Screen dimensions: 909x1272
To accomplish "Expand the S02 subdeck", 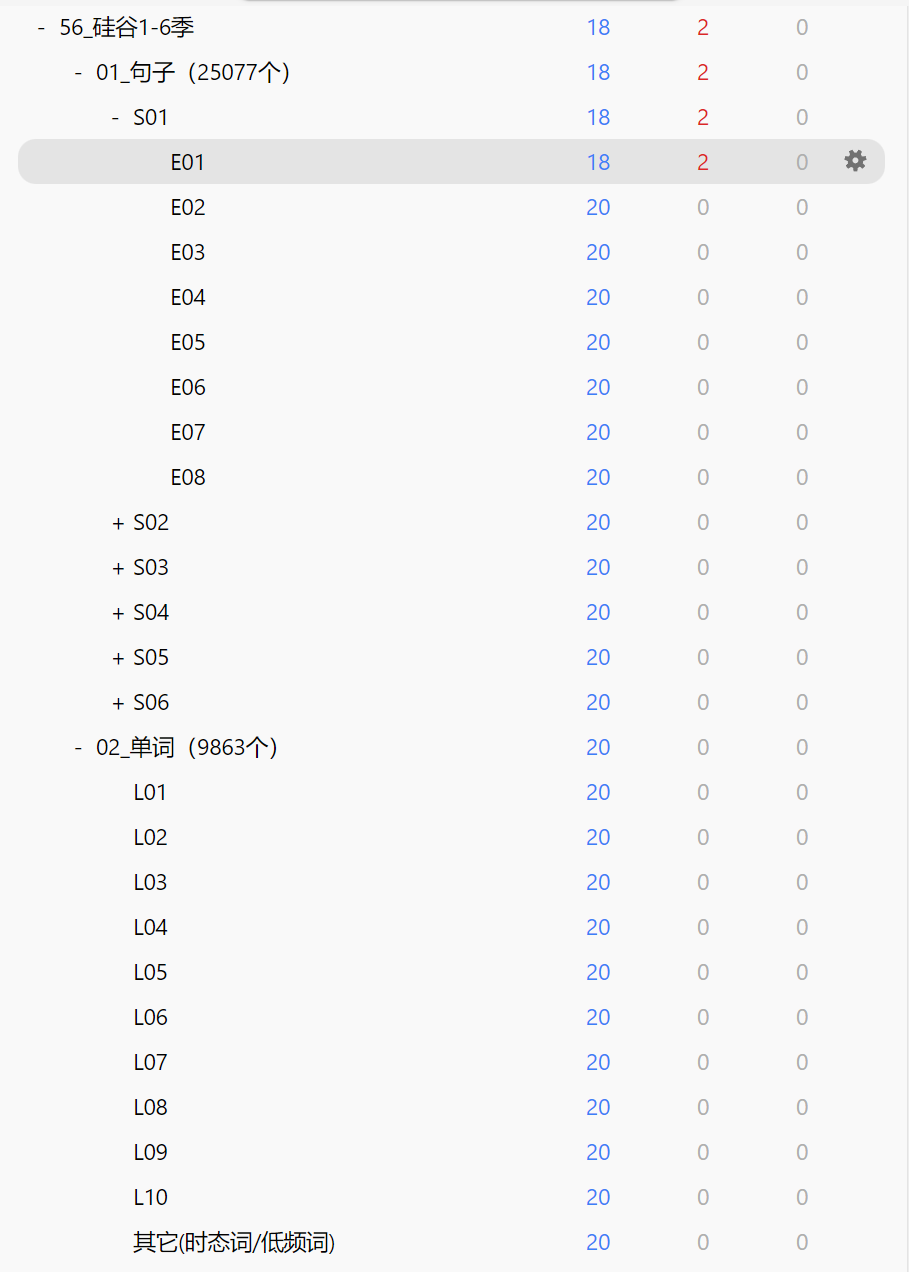I will click(118, 523).
